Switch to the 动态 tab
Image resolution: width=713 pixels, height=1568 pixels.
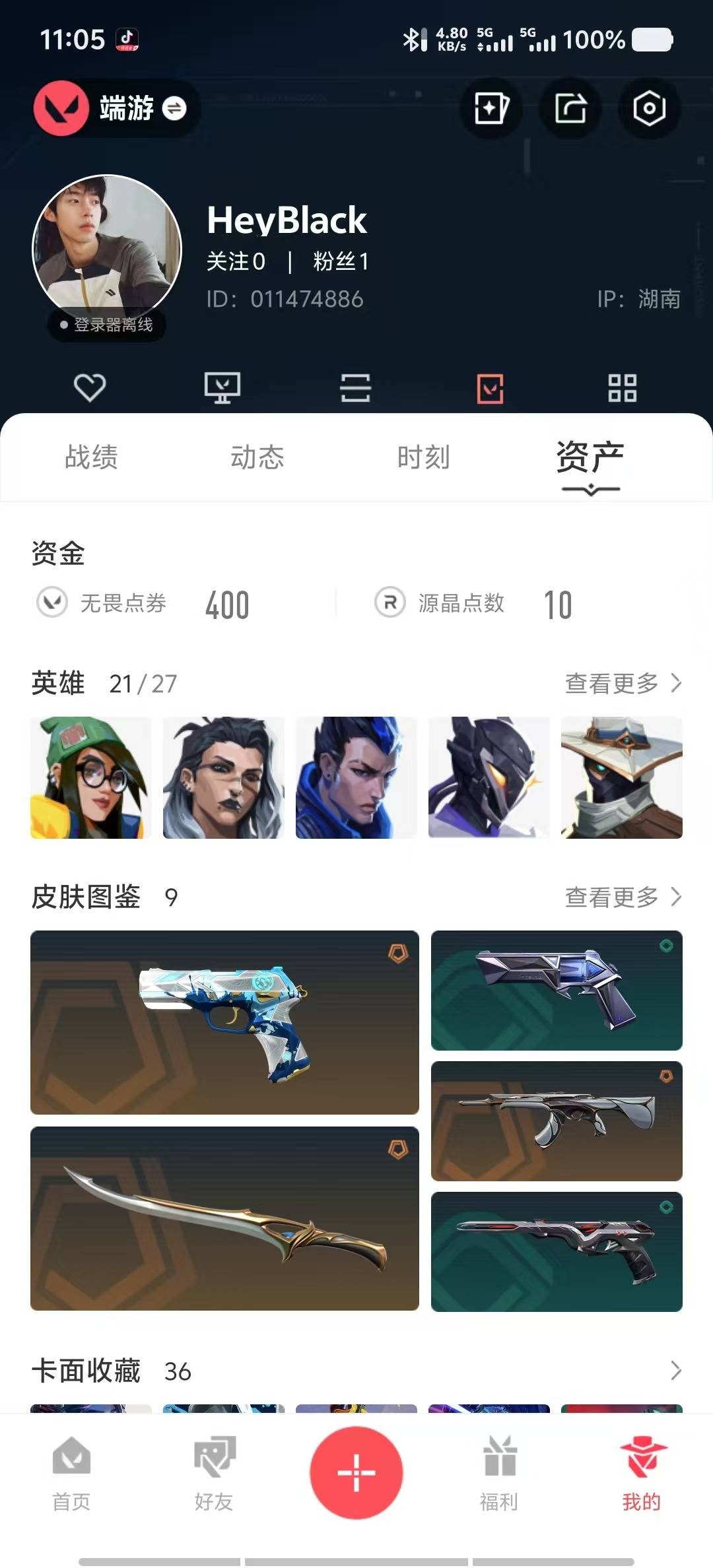point(257,457)
